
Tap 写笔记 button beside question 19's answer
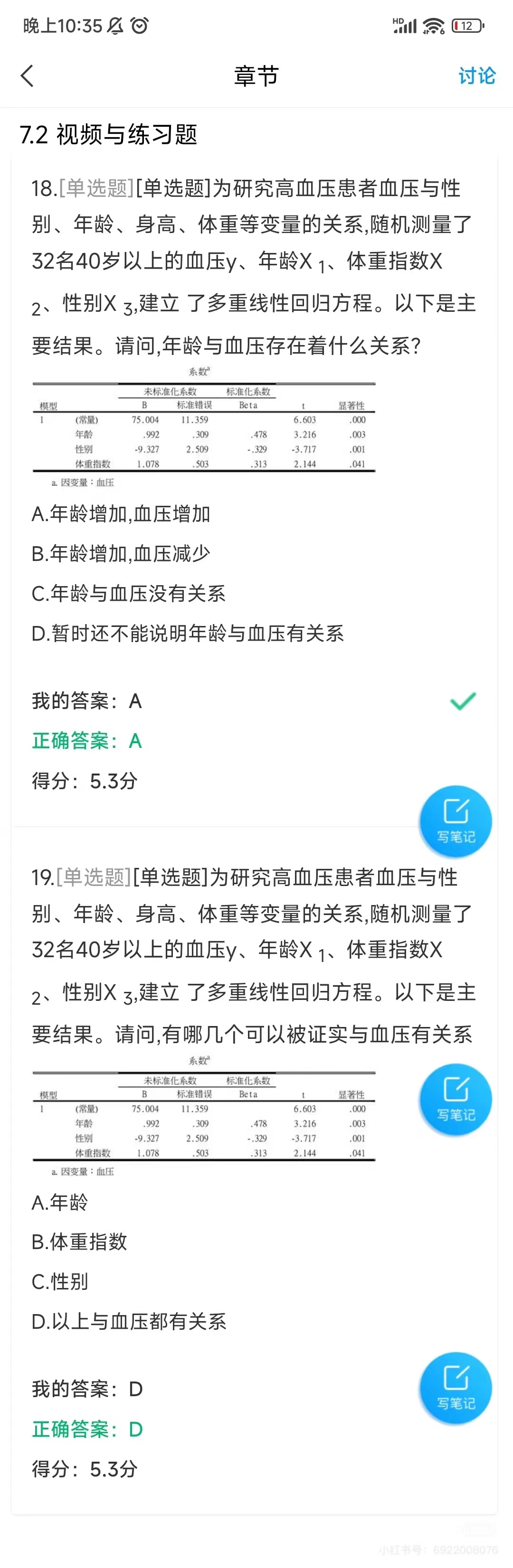tap(455, 1389)
